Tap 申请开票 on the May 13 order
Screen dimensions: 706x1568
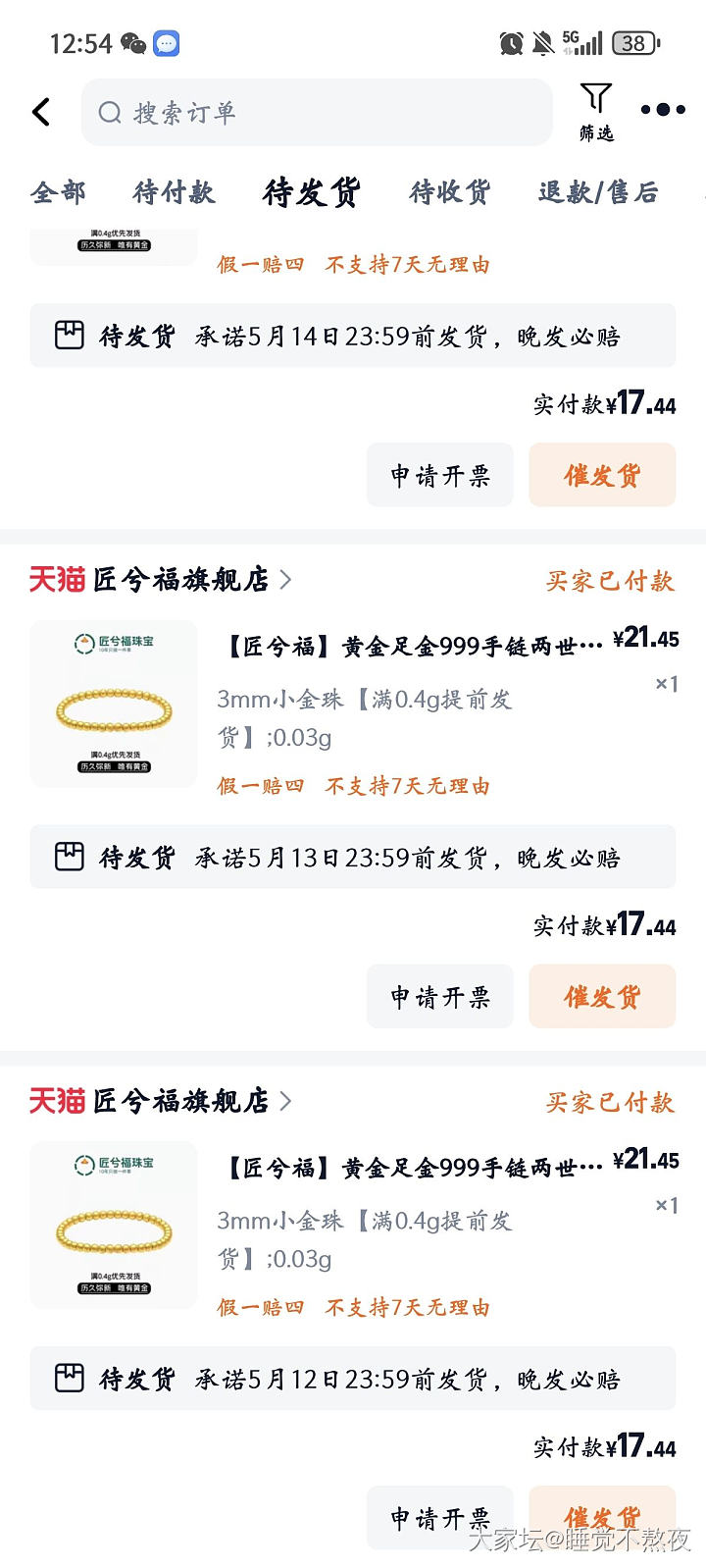point(439,997)
